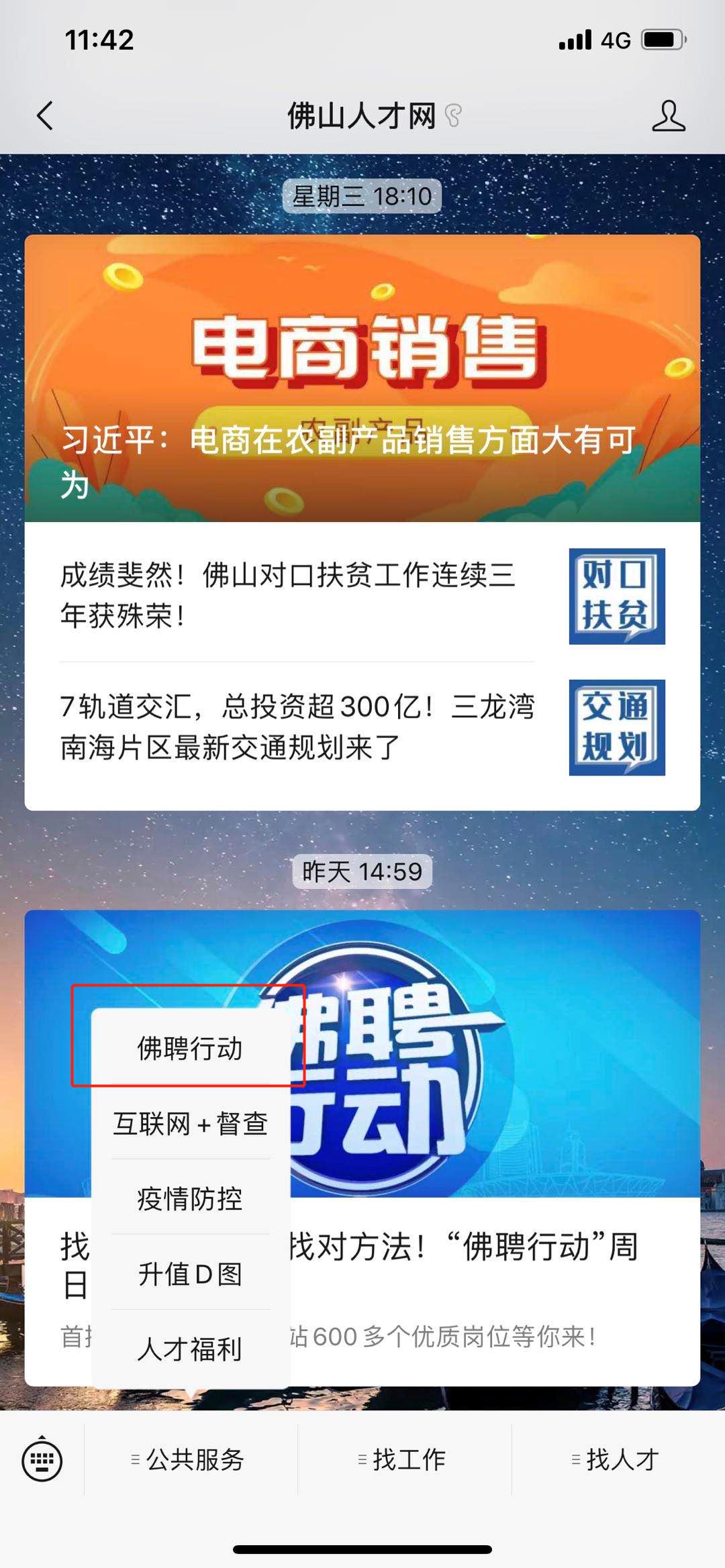This screenshot has height=1568, width=725.
Task: Select 佛聘行动 from the popup menu
Action: [191, 1049]
